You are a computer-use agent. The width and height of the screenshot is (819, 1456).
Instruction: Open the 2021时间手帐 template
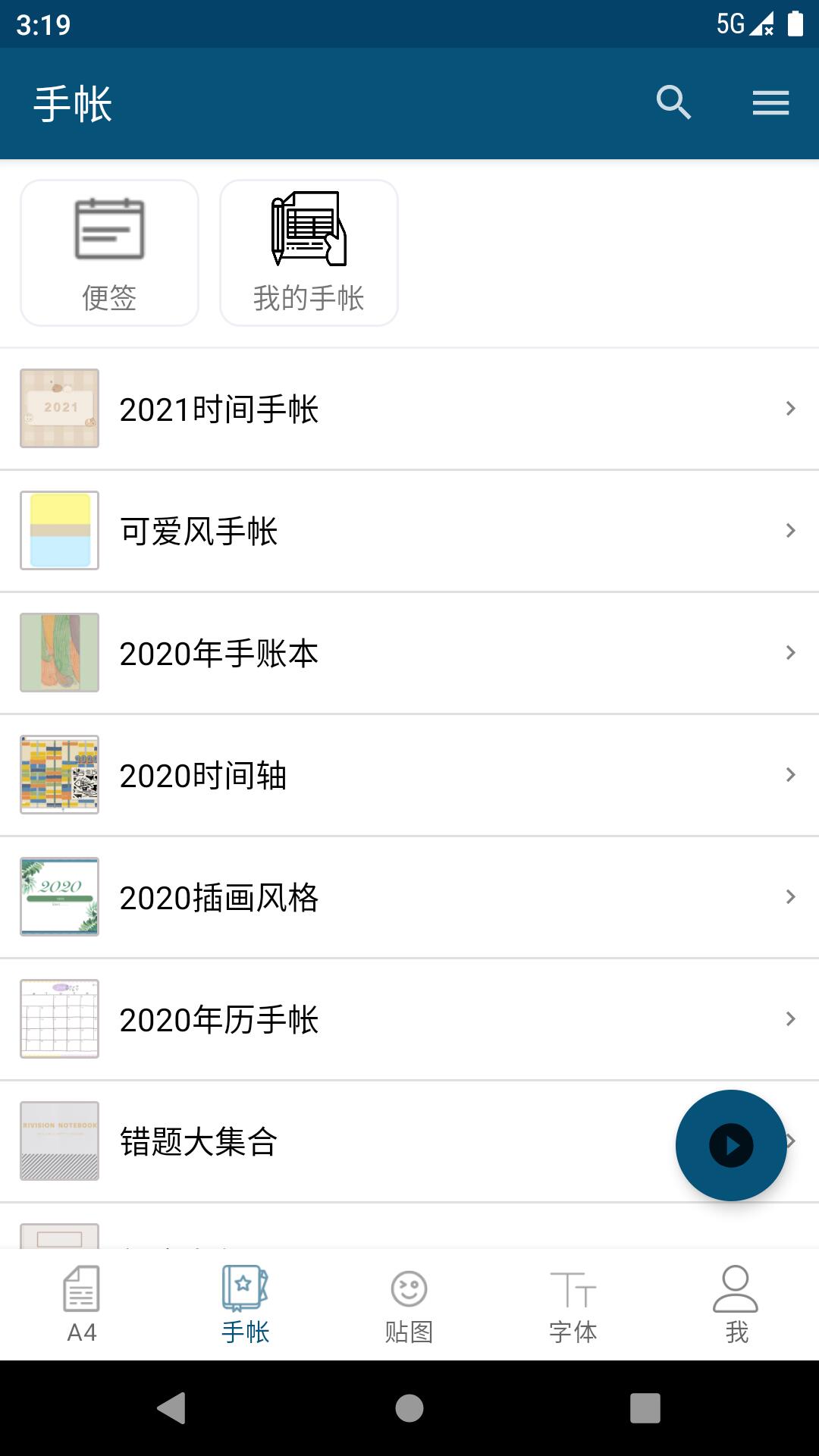pos(409,409)
